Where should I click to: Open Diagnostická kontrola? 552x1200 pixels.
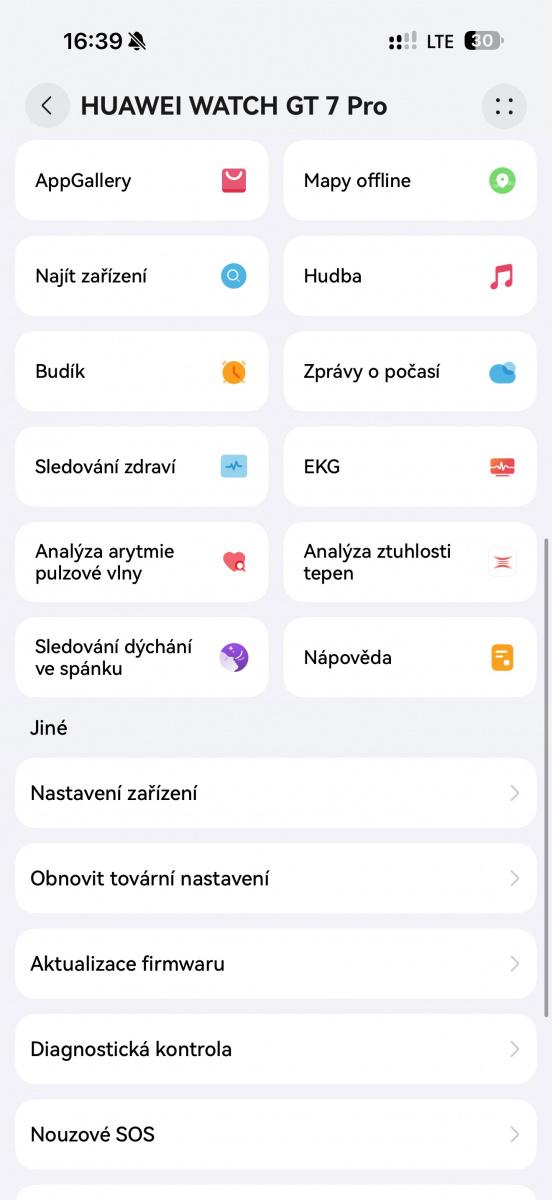coord(276,1049)
